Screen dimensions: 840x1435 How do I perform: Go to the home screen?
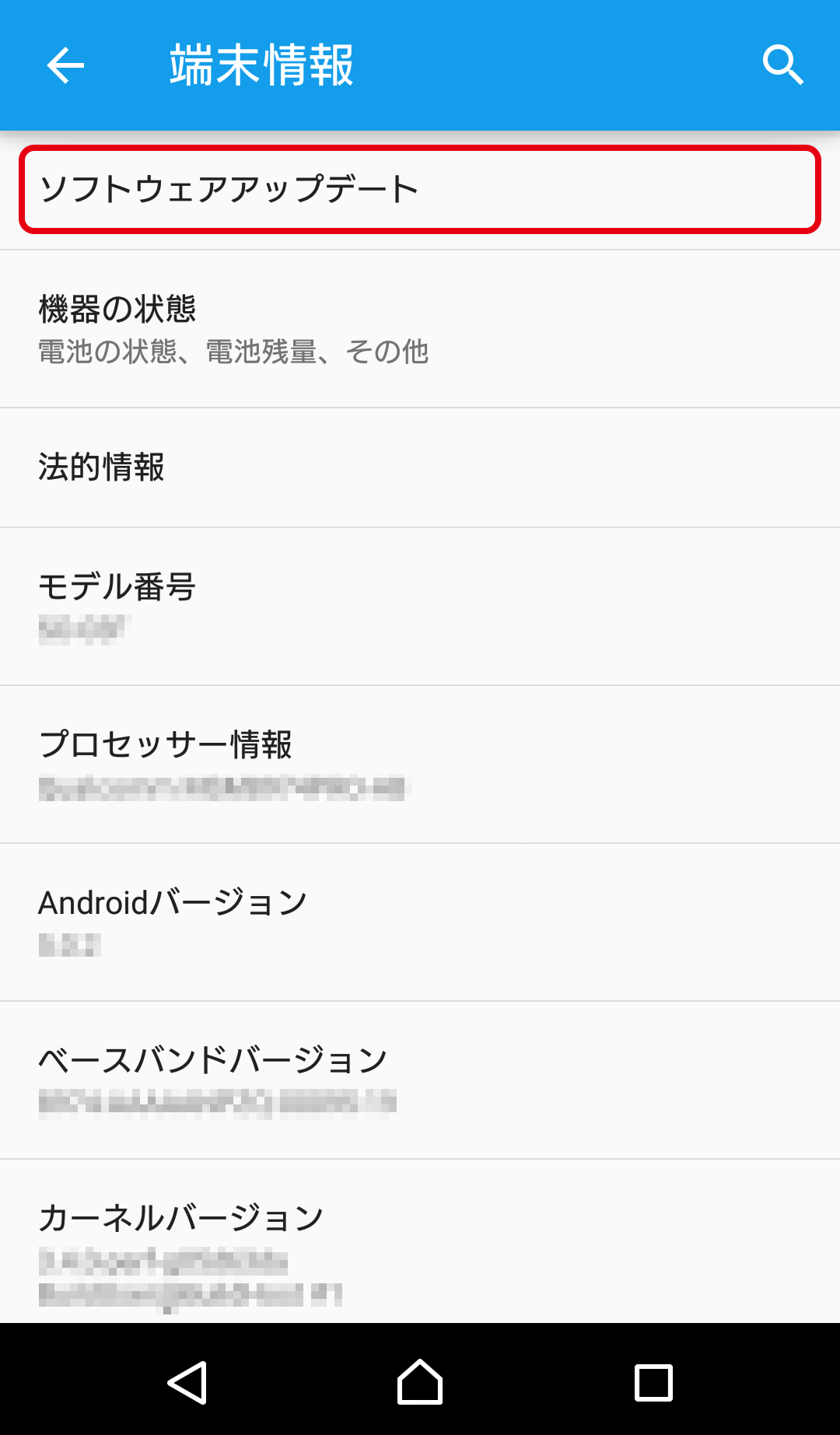tap(420, 1382)
